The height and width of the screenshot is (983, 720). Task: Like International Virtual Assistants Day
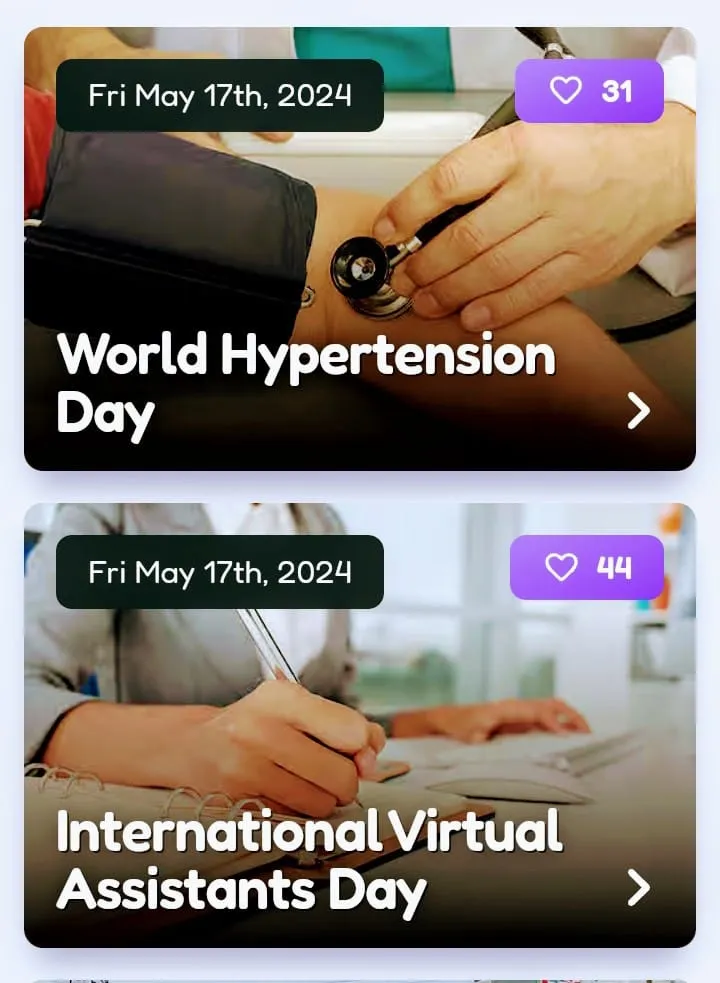(x=587, y=567)
